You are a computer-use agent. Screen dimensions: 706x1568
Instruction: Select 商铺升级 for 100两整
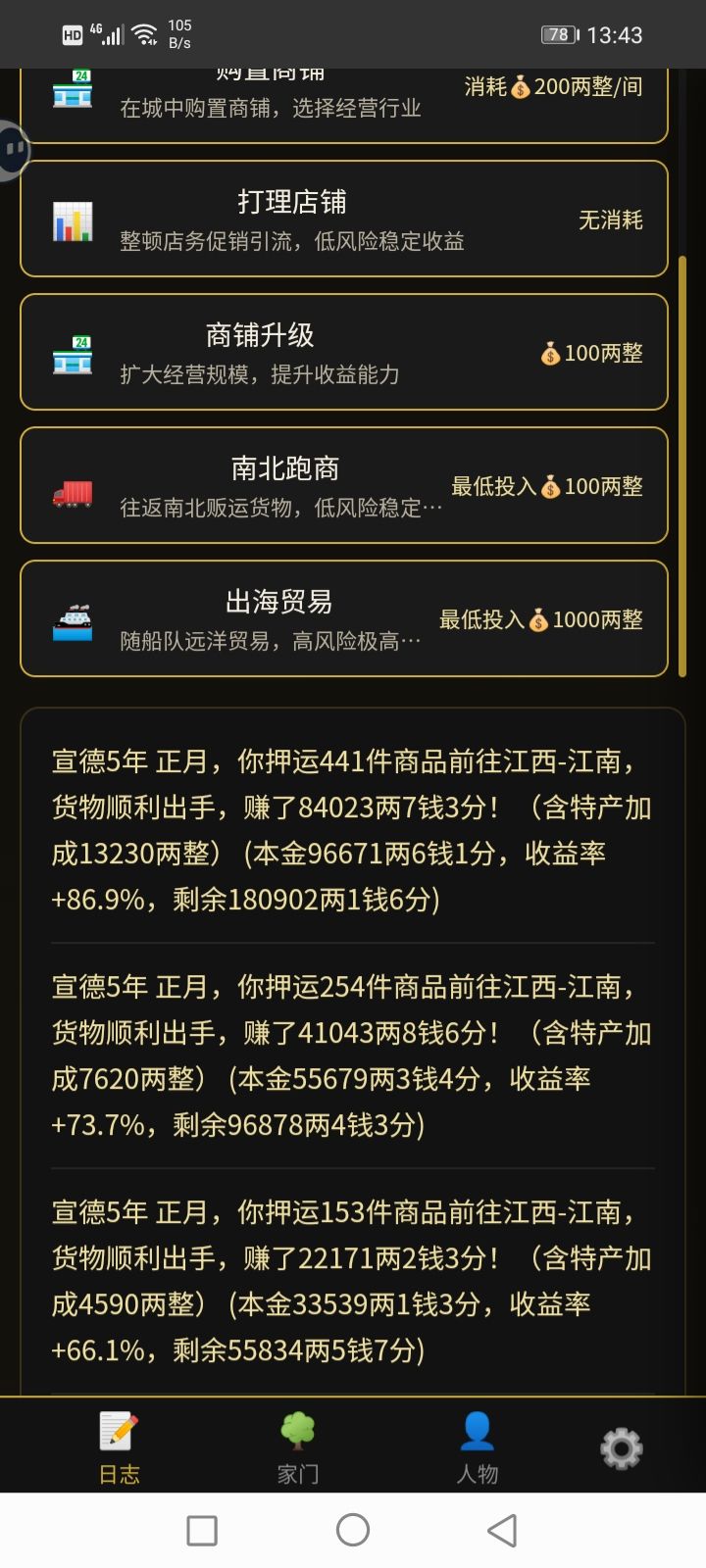coord(343,353)
